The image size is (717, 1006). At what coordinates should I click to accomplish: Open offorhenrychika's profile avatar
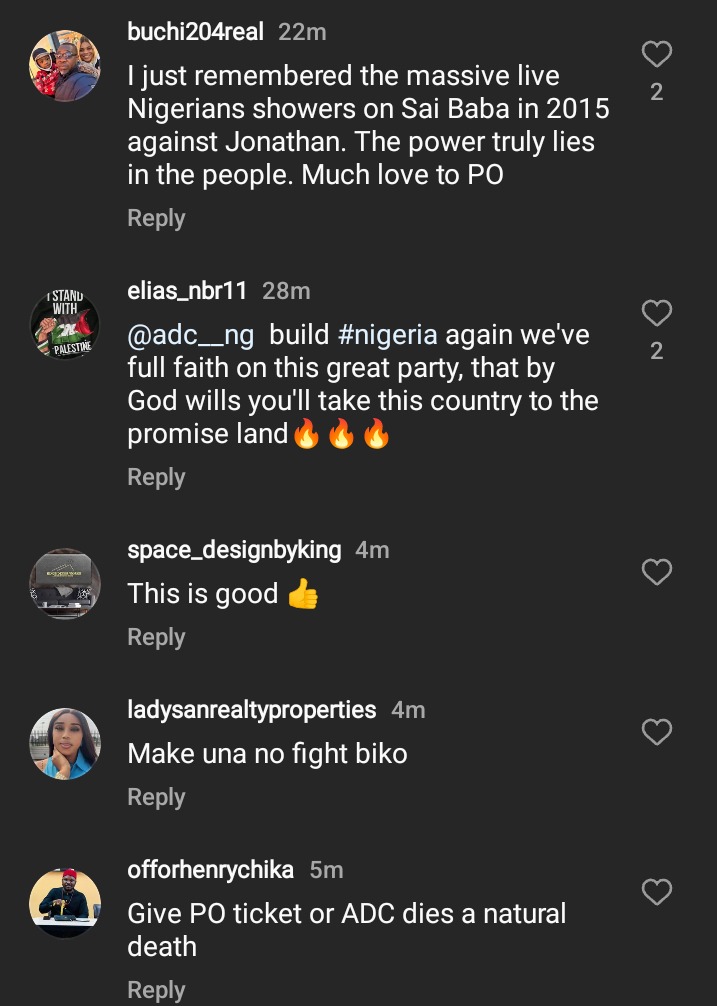65,903
